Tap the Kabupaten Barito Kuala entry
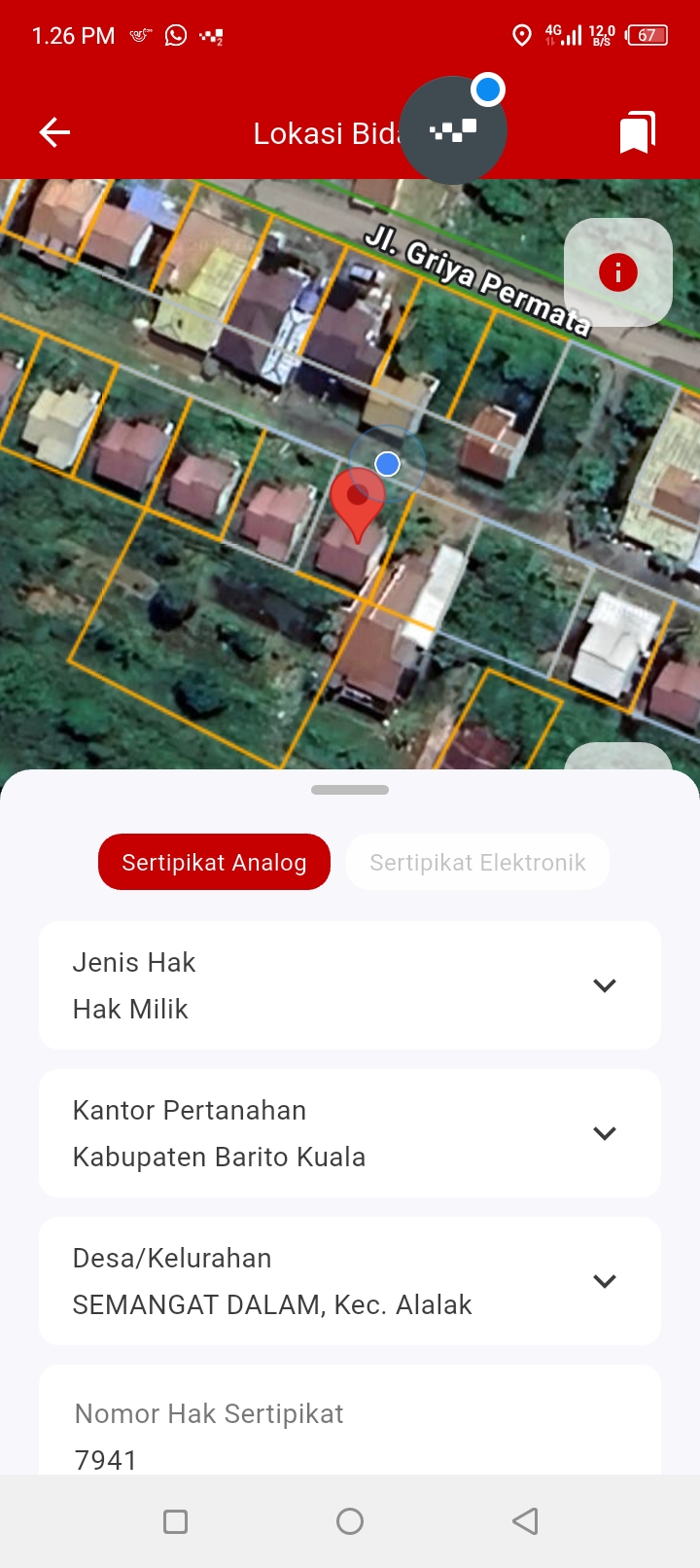This screenshot has height=1568, width=700. click(x=219, y=1157)
